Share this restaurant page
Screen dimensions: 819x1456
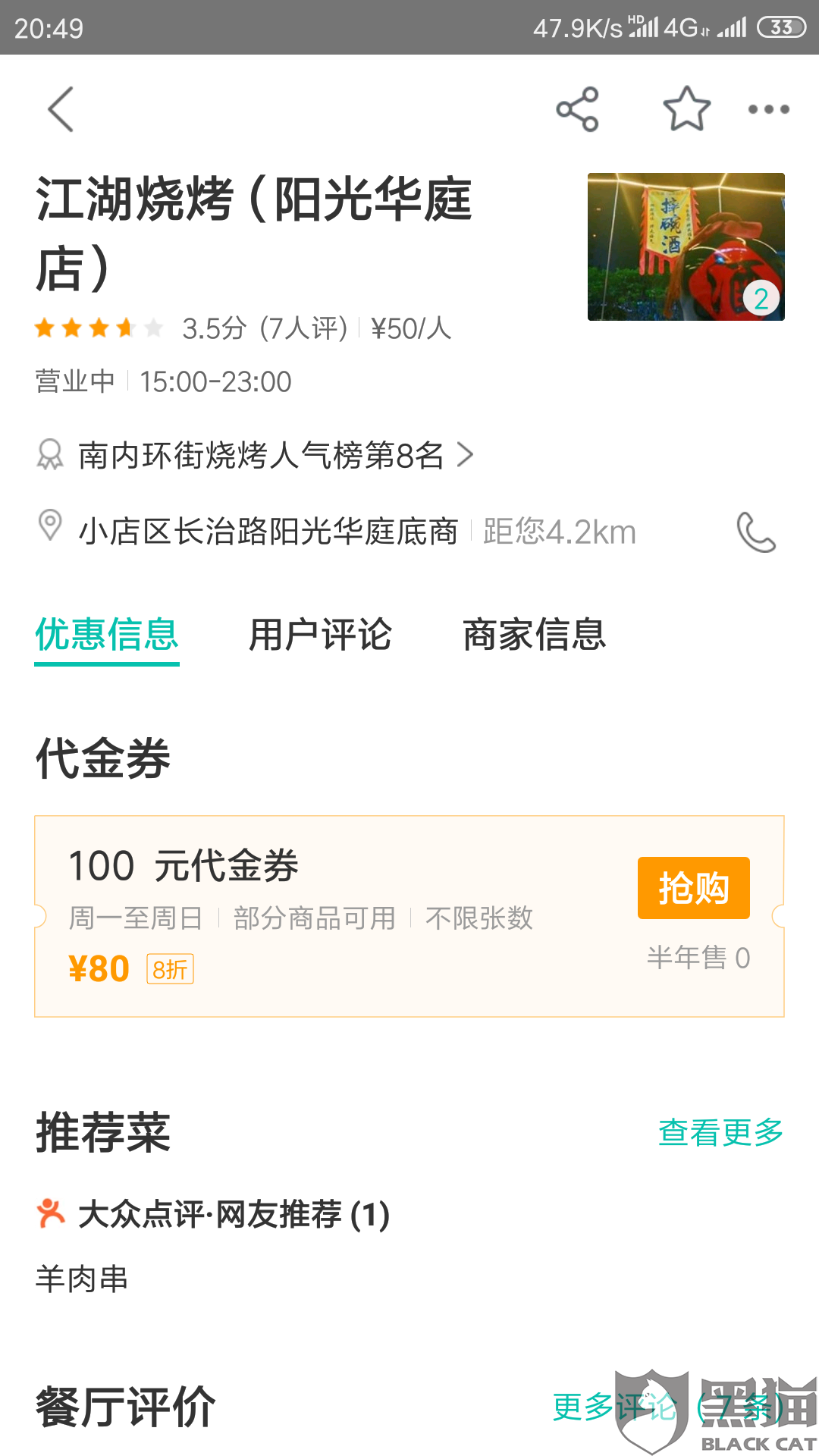click(x=578, y=109)
